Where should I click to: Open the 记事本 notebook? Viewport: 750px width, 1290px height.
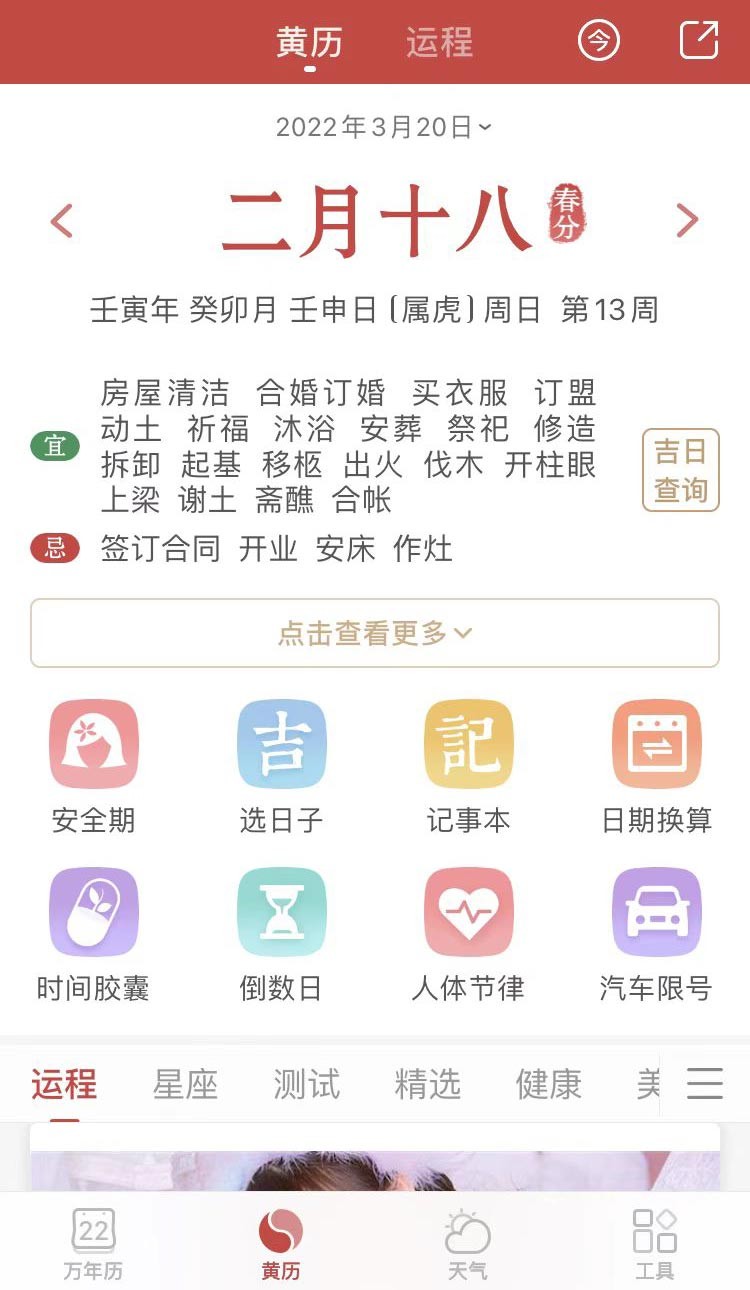(468, 766)
